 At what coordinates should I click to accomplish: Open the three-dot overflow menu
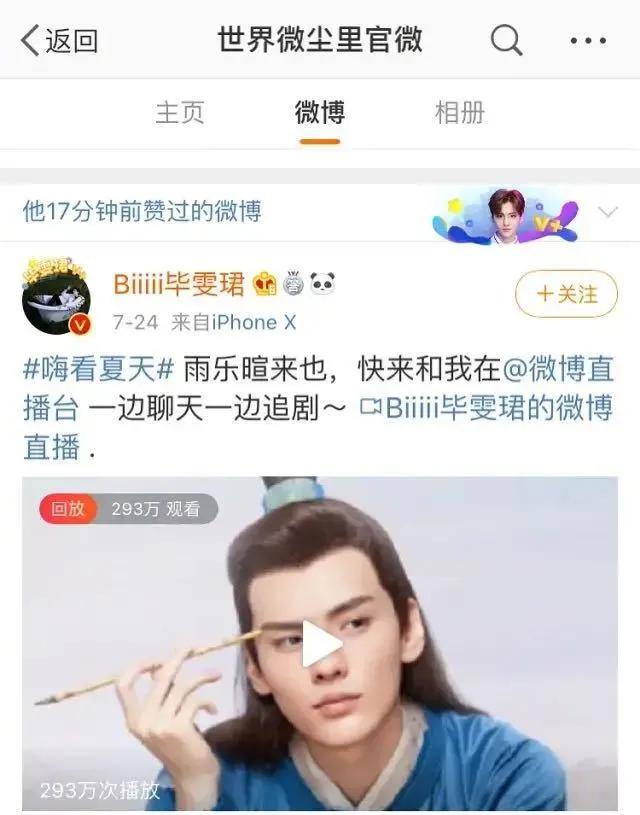(588, 41)
